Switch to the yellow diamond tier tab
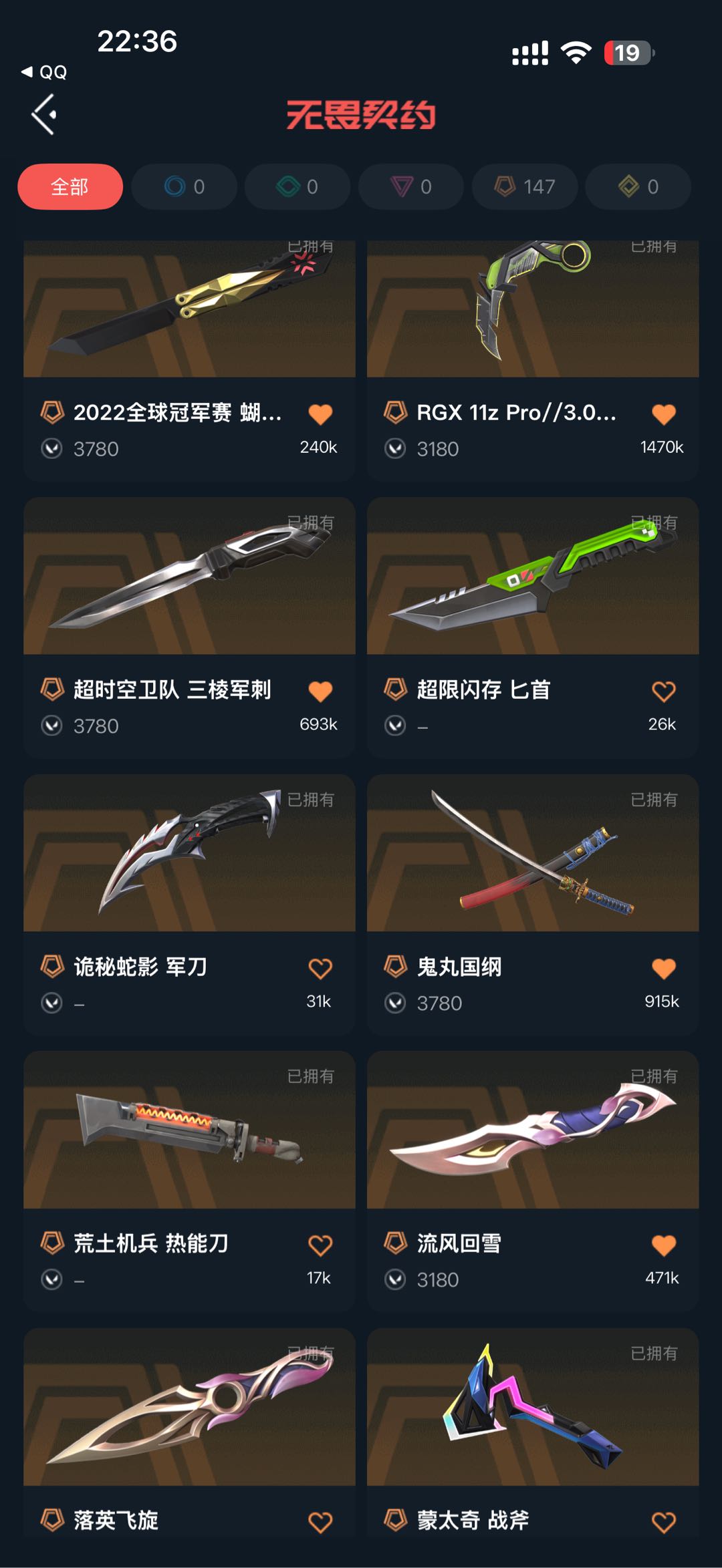 point(638,186)
